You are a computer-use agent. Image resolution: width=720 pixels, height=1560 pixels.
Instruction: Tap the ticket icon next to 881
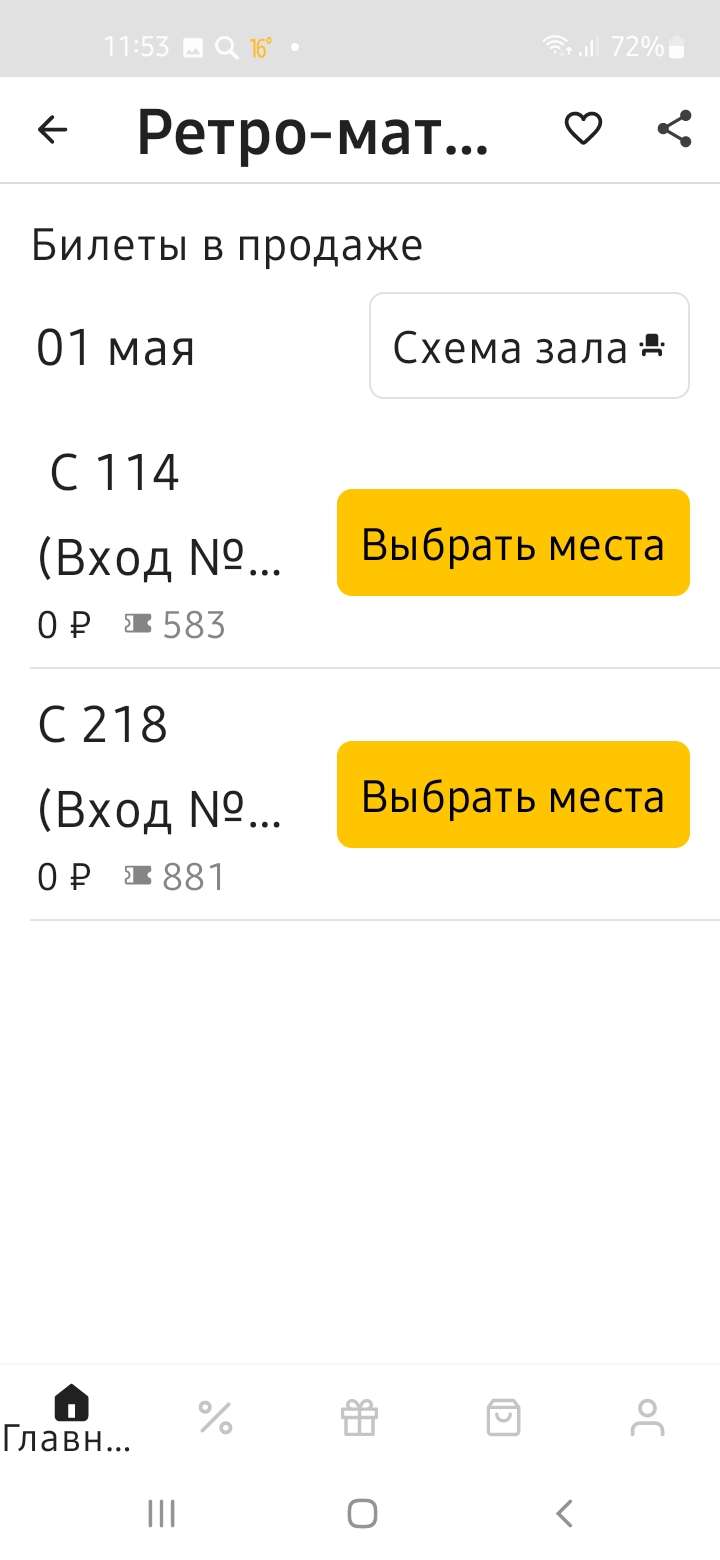pyautogui.click(x=138, y=875)
